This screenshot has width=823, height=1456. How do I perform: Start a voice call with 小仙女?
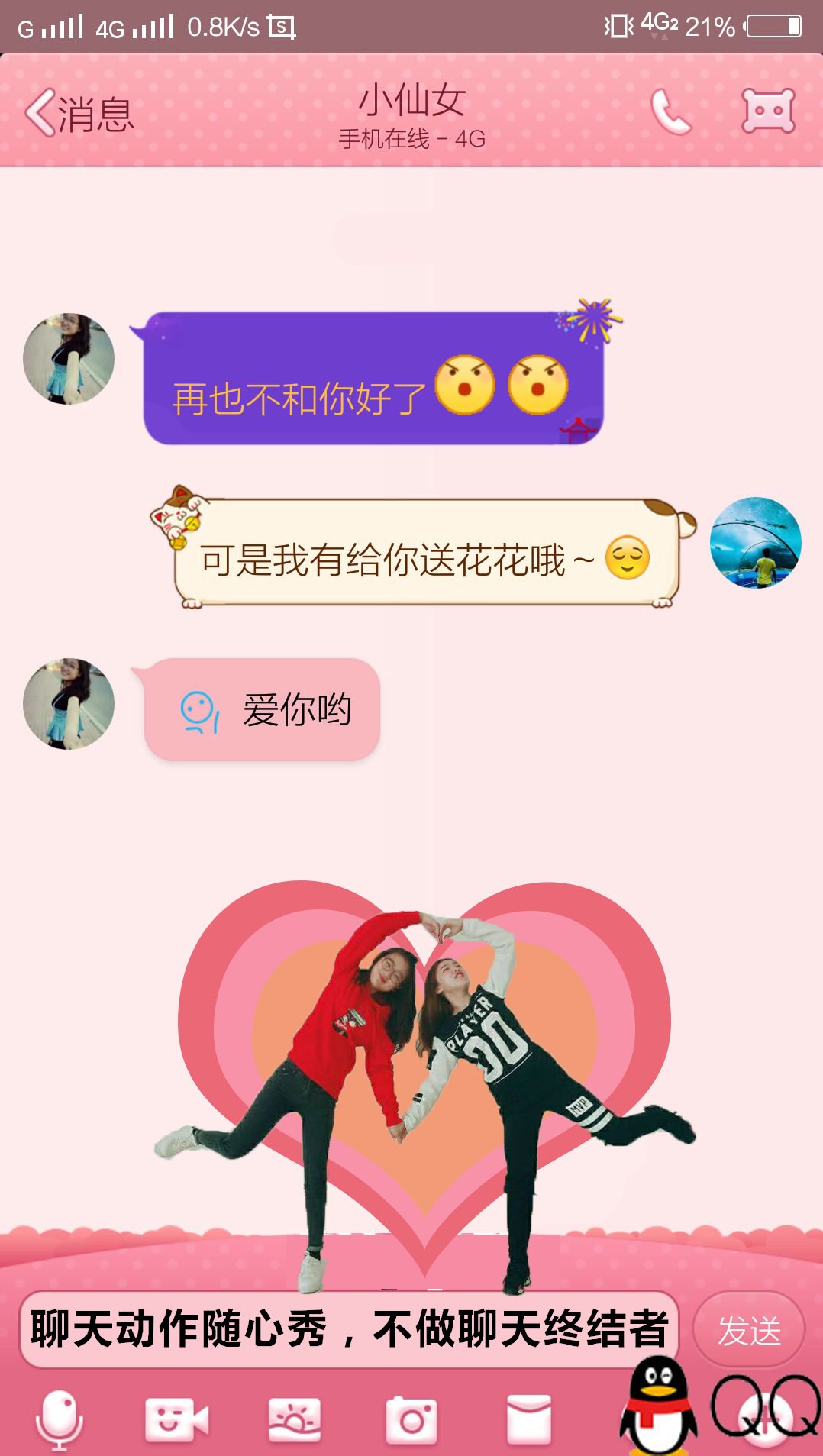(670, 112)
